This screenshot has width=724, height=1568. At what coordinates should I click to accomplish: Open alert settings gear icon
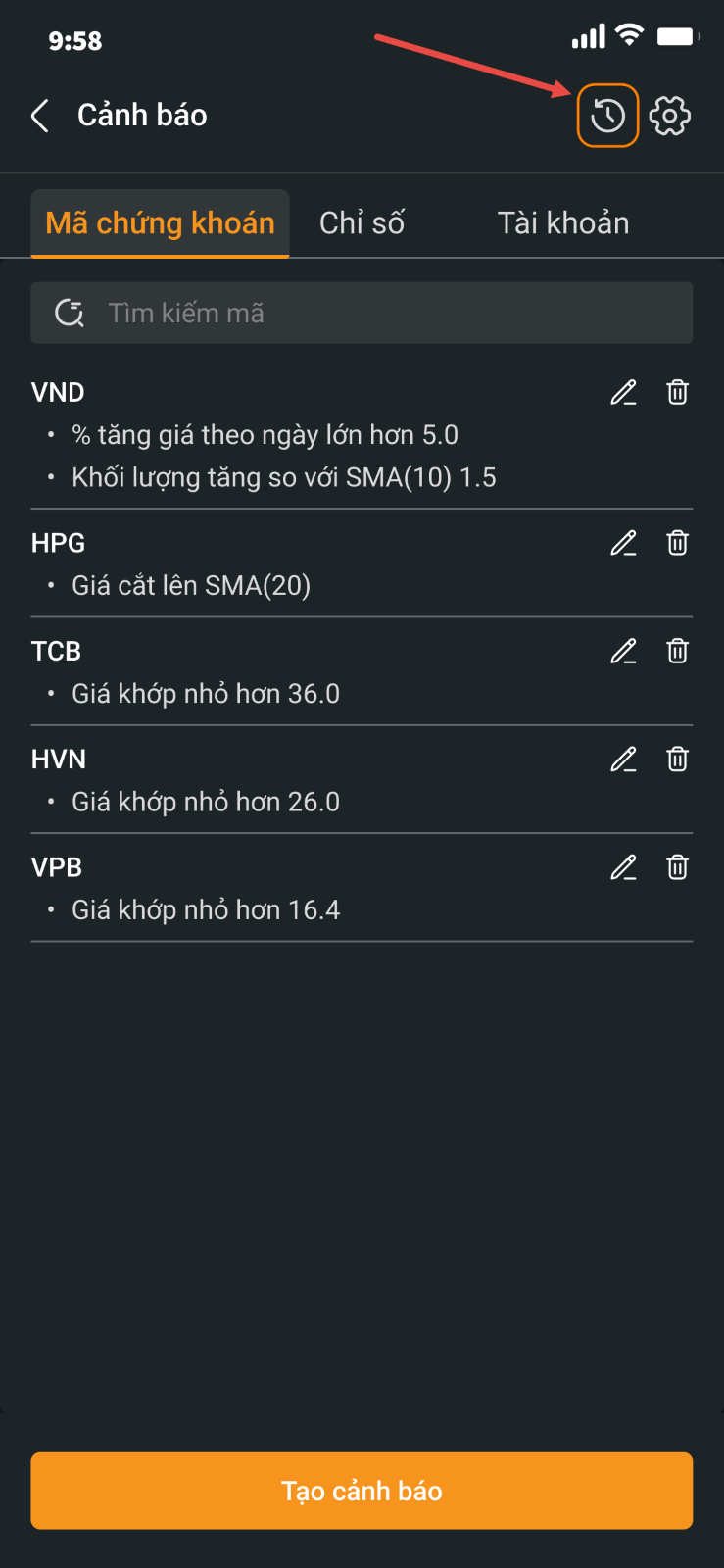670,116
